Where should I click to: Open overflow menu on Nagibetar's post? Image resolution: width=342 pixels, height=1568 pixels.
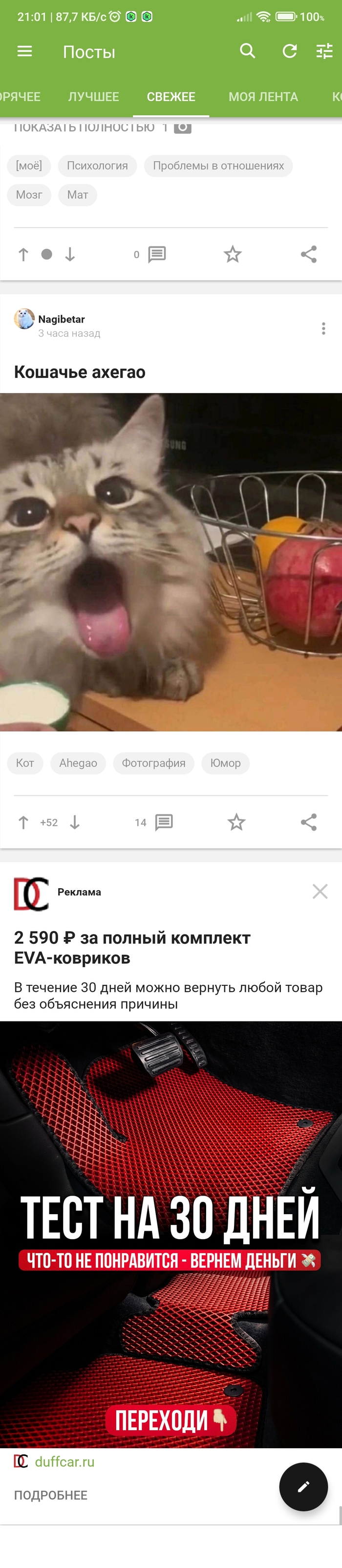pos(323,328)
